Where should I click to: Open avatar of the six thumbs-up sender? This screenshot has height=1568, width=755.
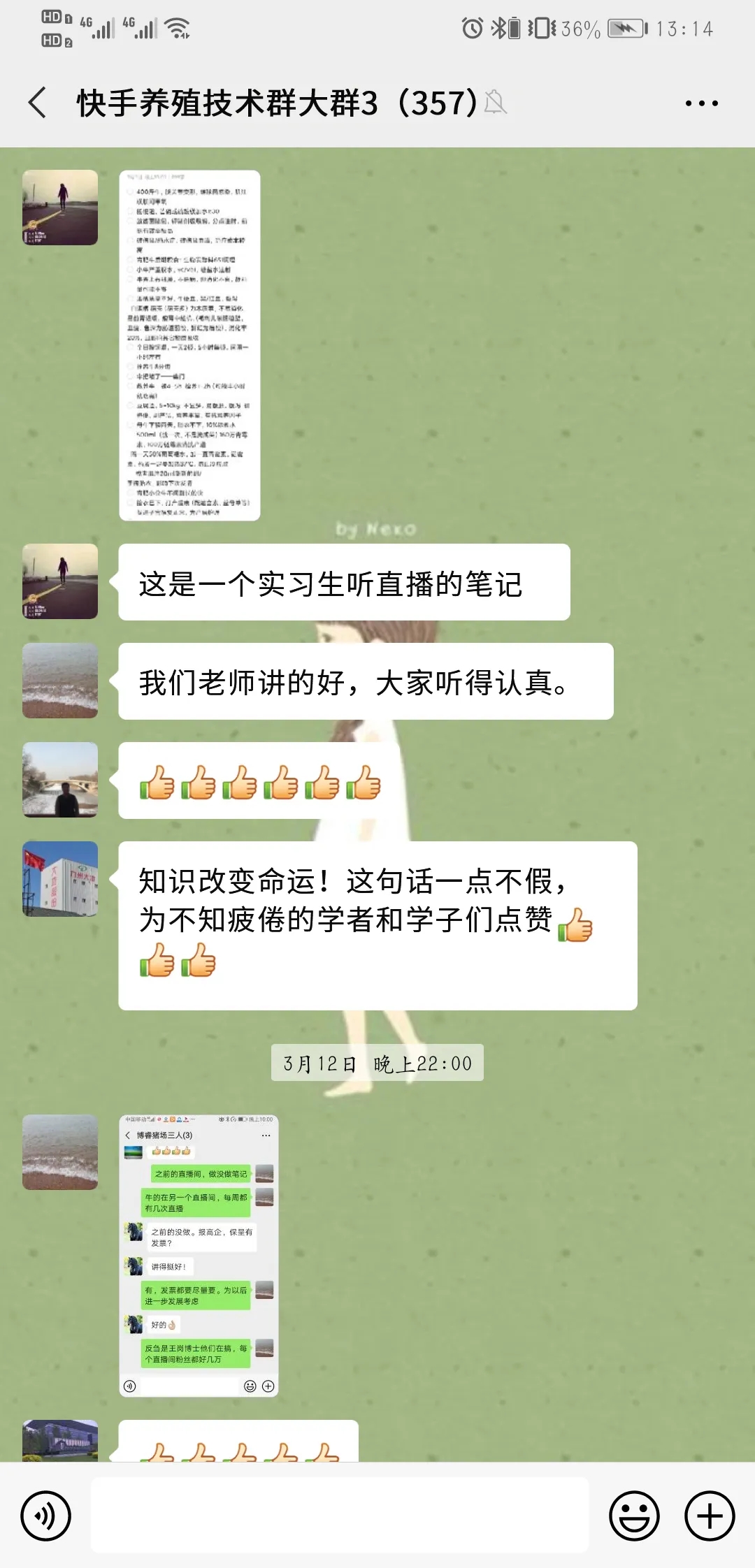click(60, 780)
